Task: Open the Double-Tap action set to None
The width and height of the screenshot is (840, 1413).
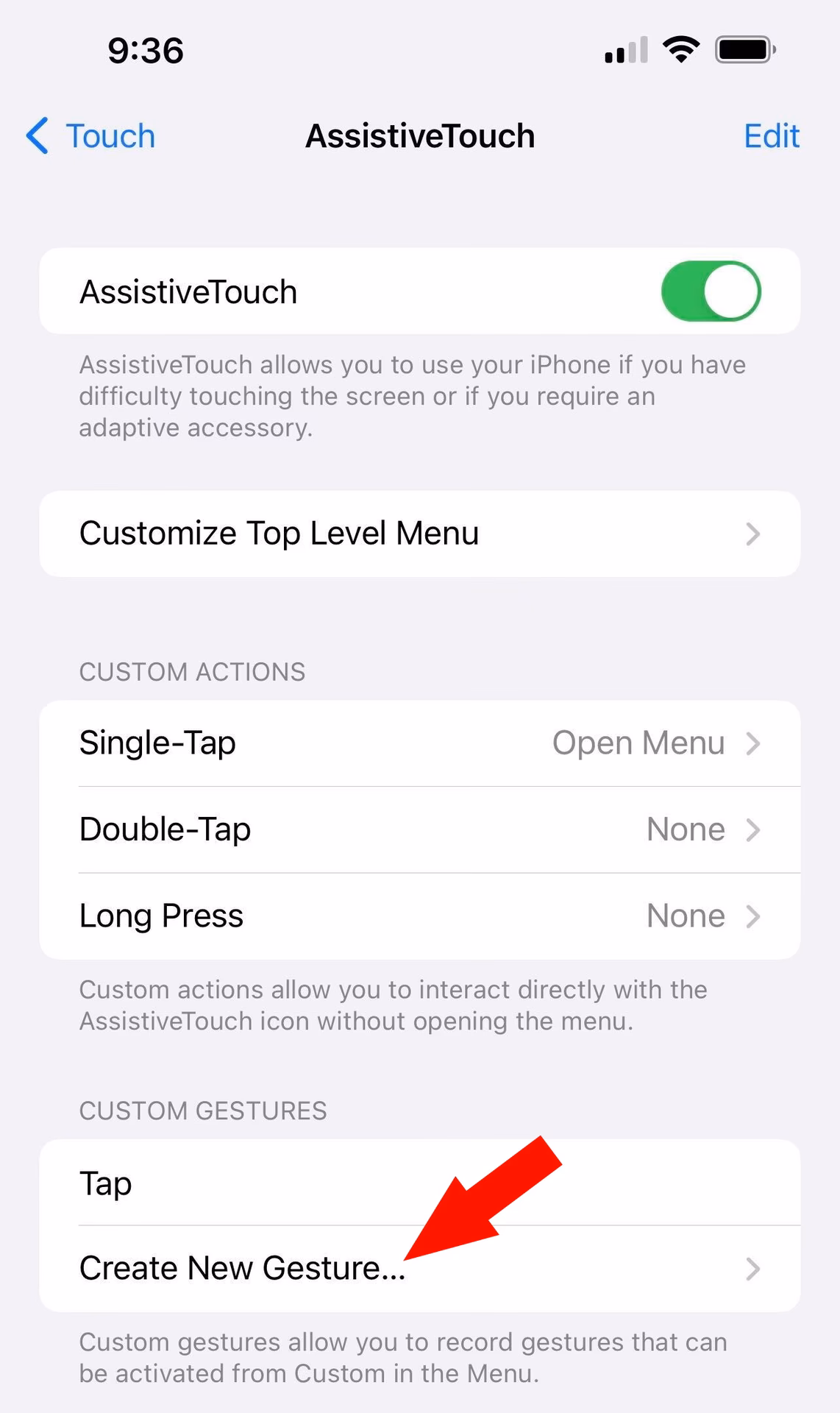Action: (x=419, y=829)
